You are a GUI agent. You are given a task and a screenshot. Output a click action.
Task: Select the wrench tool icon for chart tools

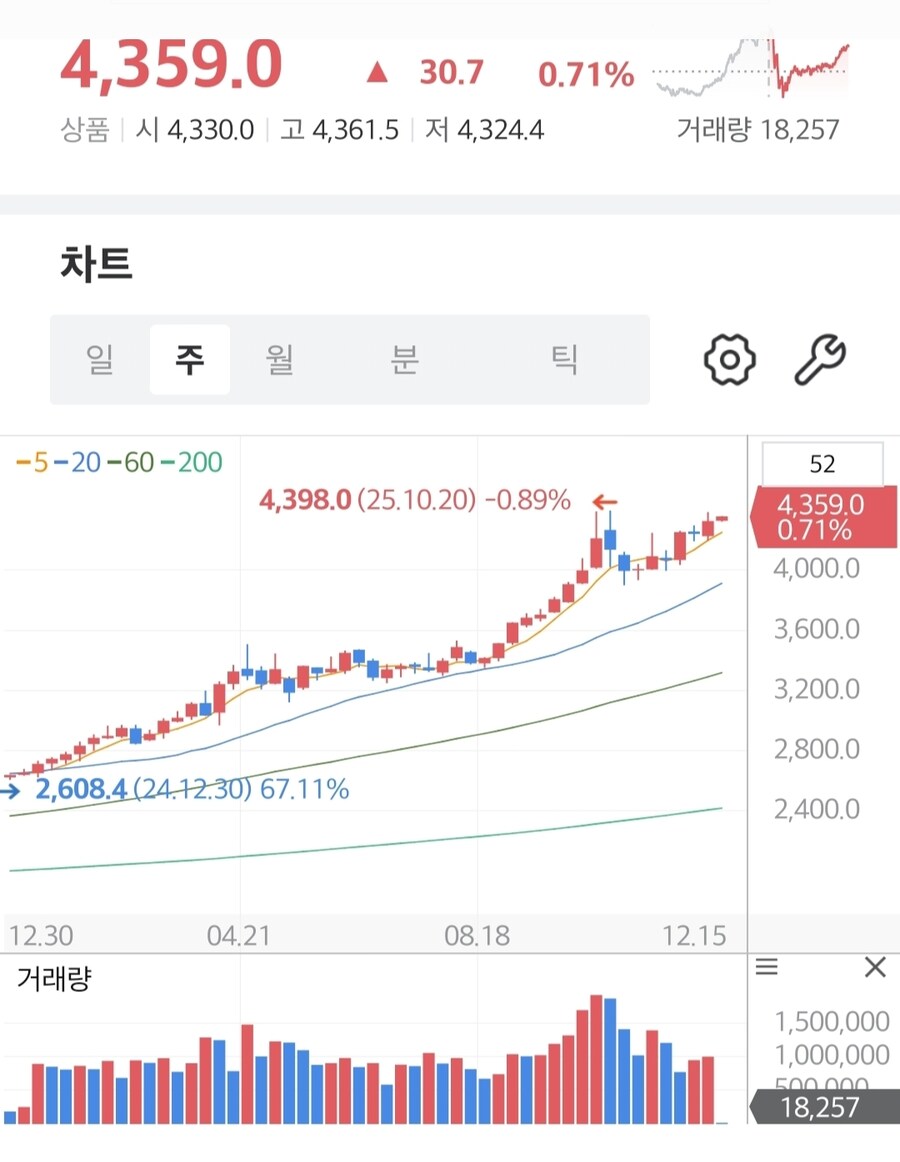tap(819, 360)
